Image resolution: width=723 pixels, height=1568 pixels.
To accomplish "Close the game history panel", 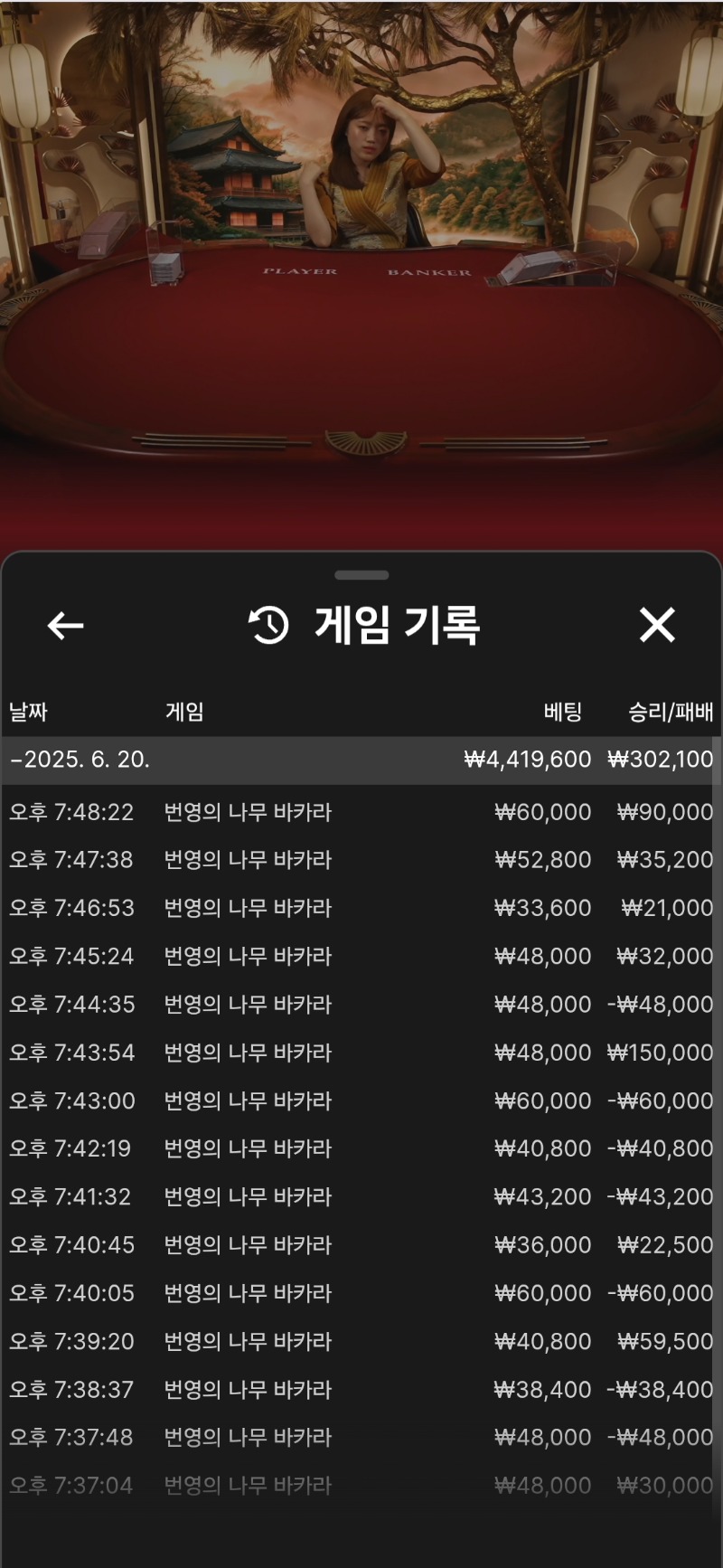I will tap(657, 625).
